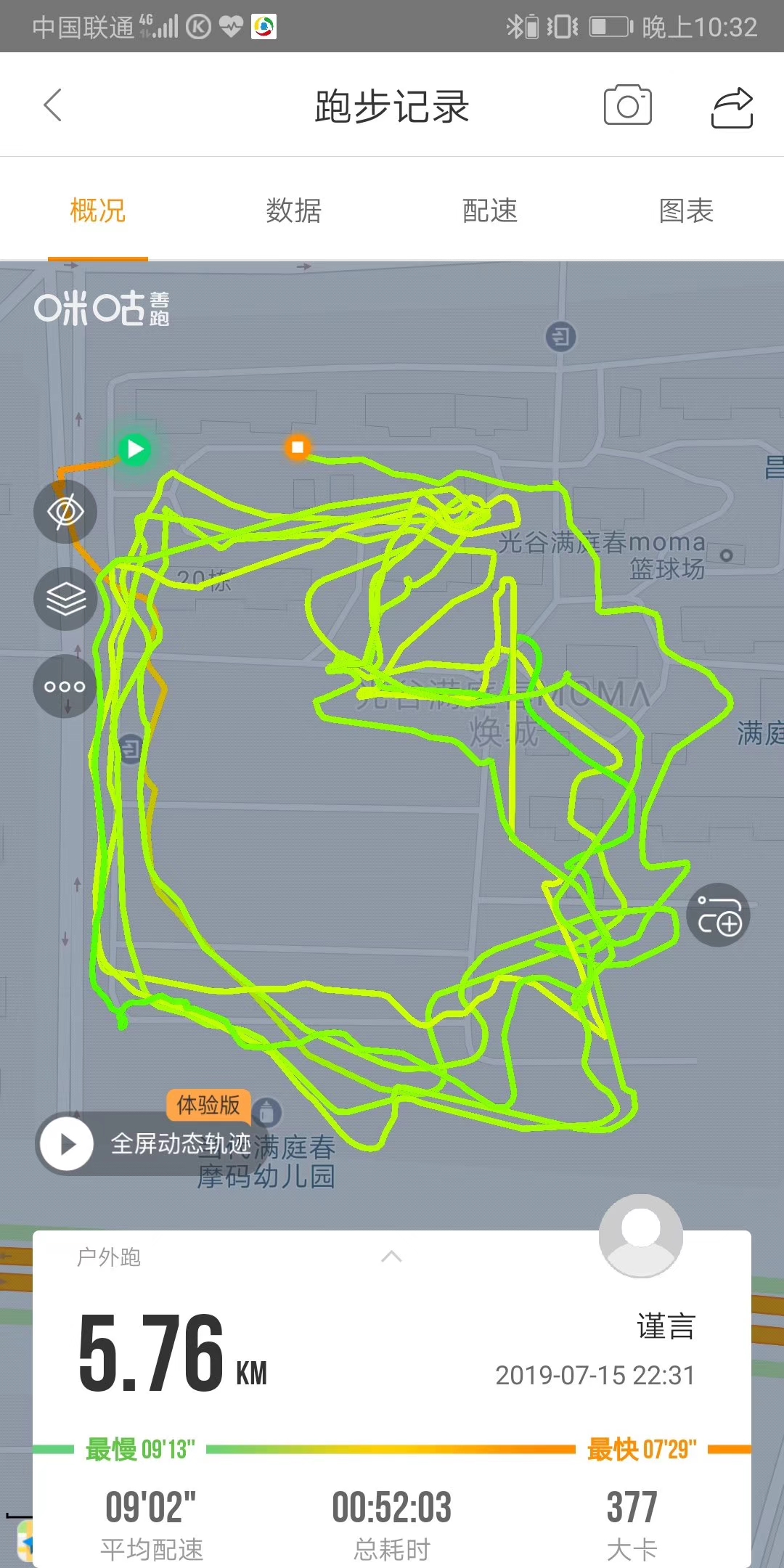Collapse the summary card with the chevron
This screenshot has width=784, height=1568.
click(x=391, y=1256)
